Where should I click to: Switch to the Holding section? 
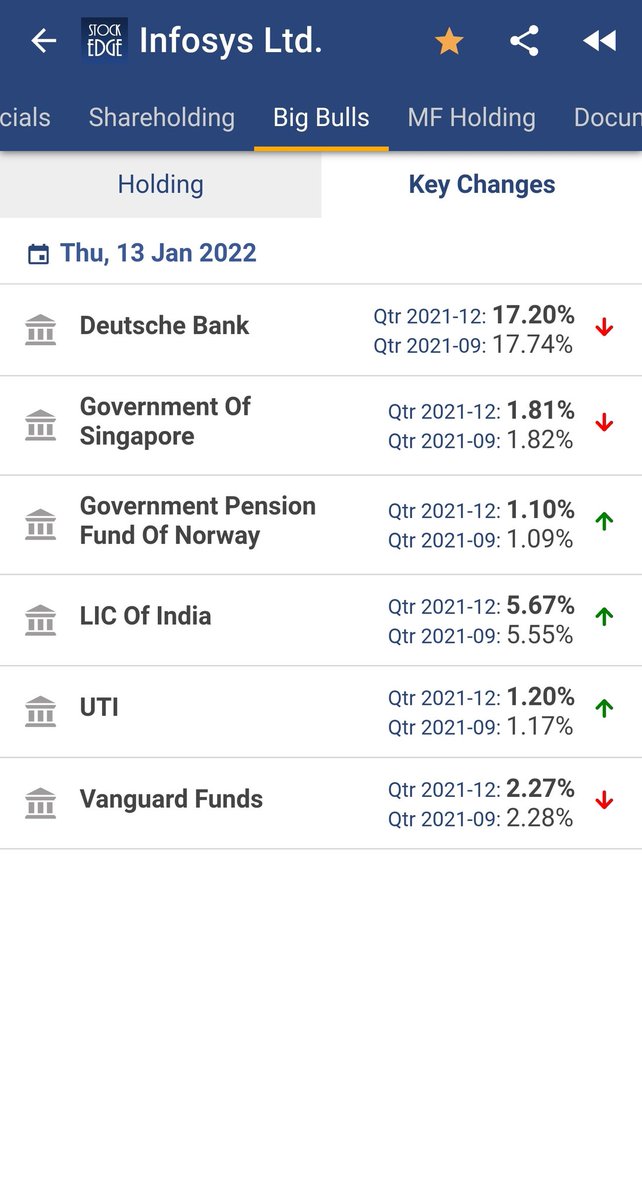click(x=160, y=184)
